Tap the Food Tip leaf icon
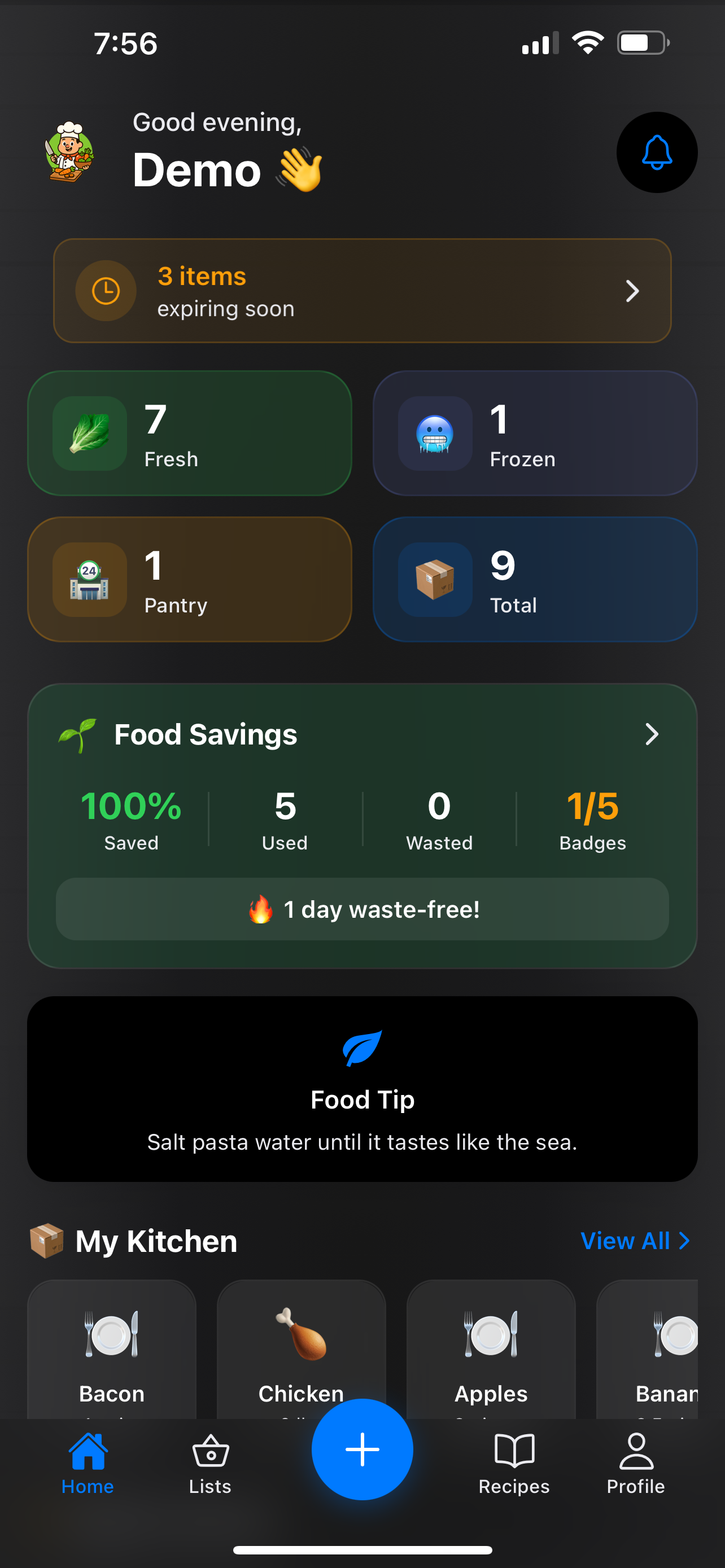725x1568 pixels. (x=362, y=1048)
